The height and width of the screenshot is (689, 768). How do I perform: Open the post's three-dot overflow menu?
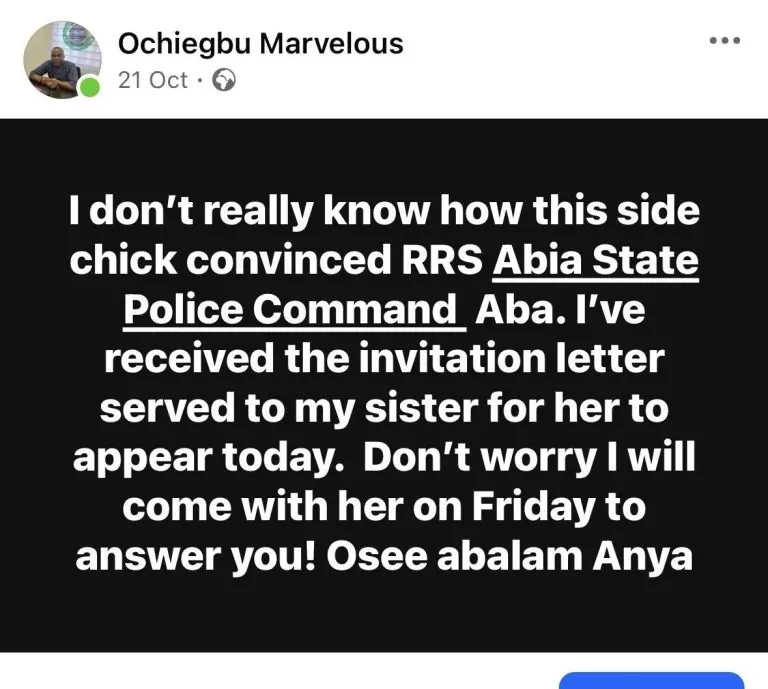pyautogui.click(x=726, y=41)
